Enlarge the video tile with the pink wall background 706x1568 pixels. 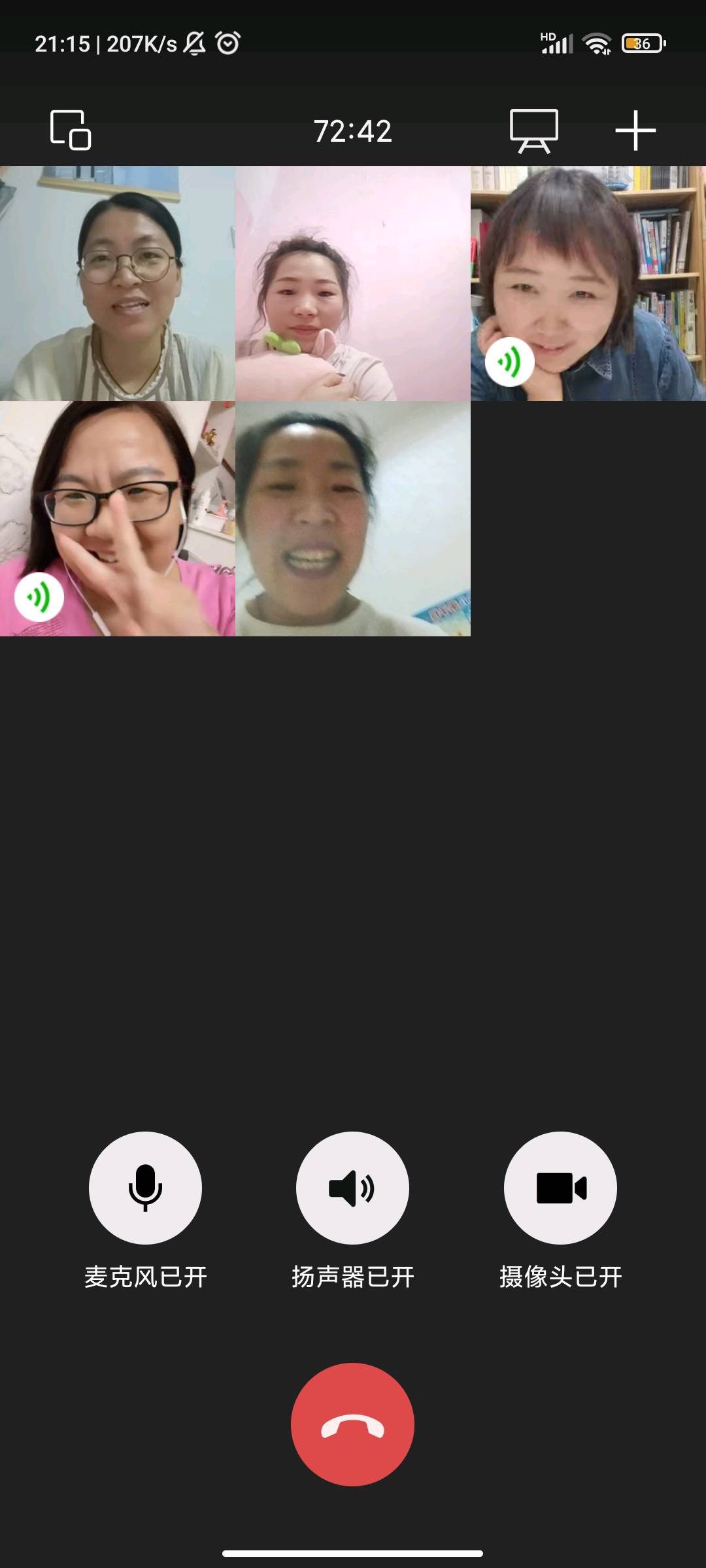coord(352,283)
